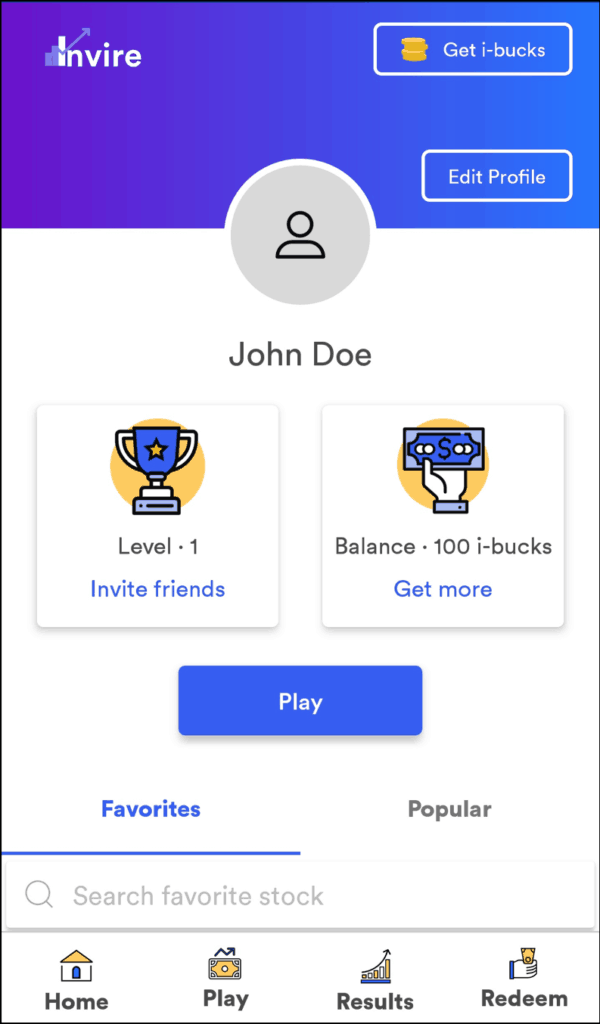Open Edit Profile
This screenshot has height=1024, width=600.
[496, 177]
